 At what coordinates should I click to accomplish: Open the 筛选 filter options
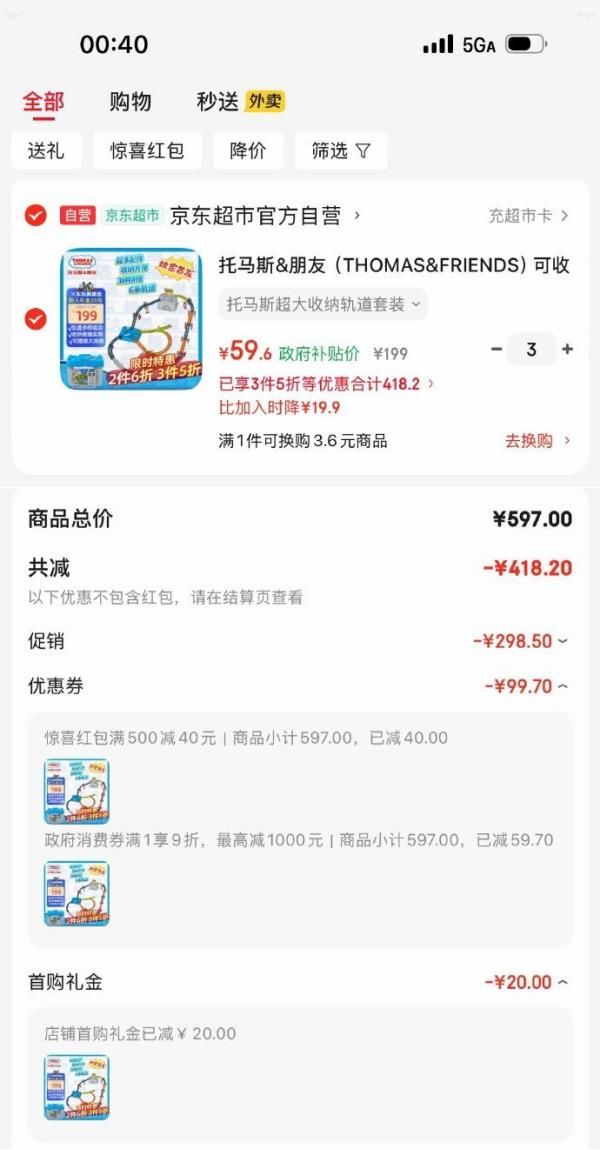[340, 151]
